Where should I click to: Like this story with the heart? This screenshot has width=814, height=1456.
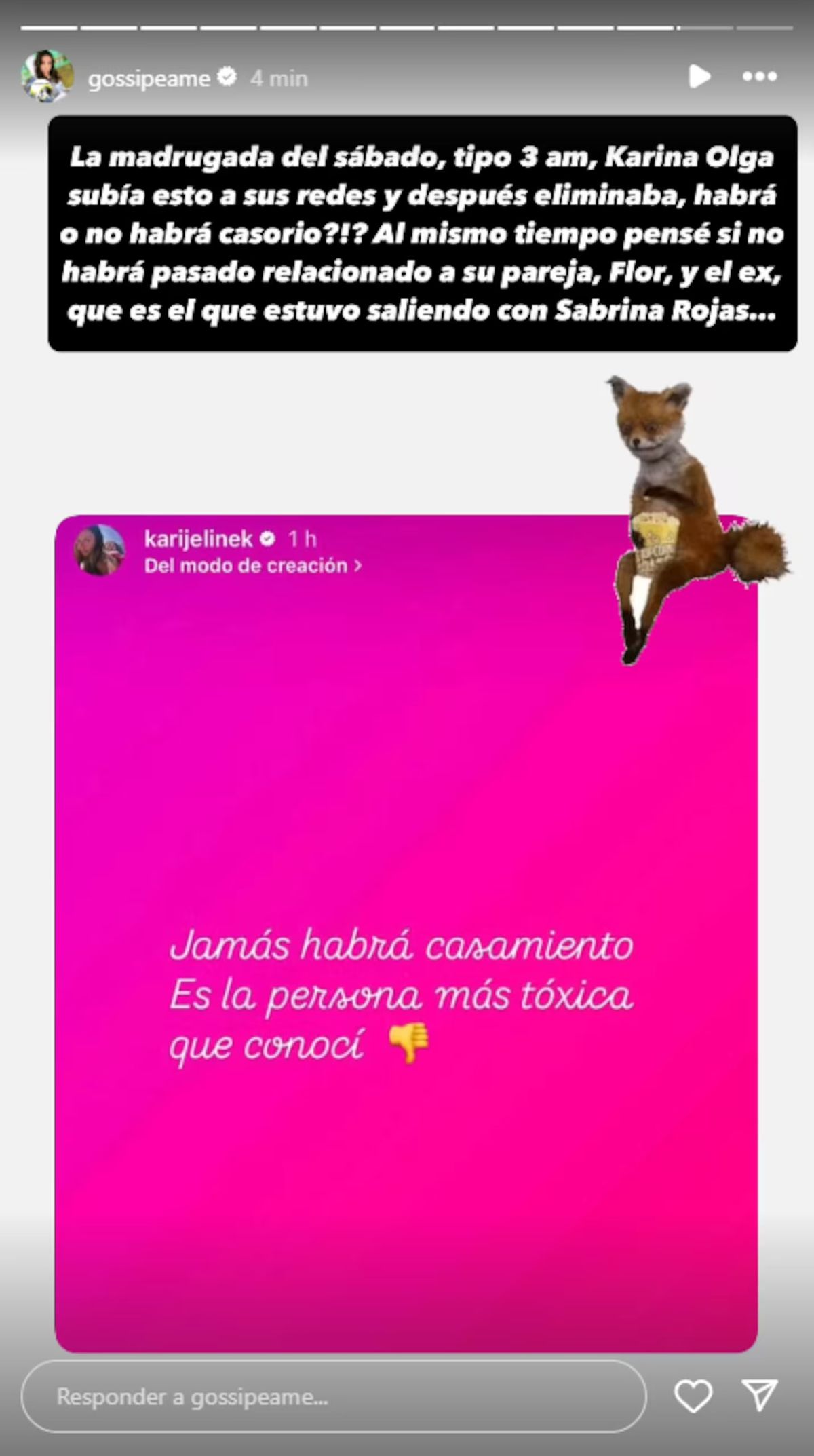click(693, 1397)
